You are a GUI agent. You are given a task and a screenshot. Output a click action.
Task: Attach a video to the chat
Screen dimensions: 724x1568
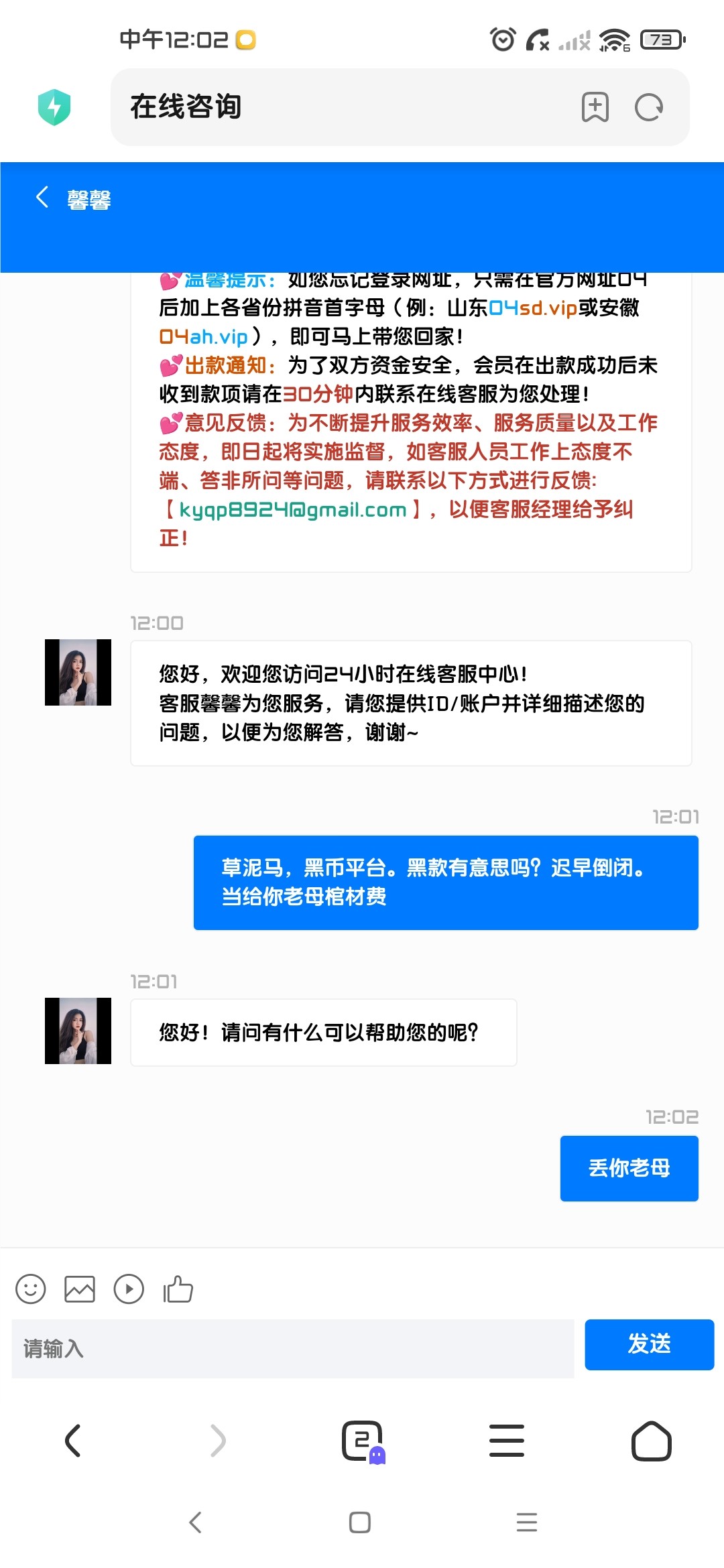(129, 1289)
